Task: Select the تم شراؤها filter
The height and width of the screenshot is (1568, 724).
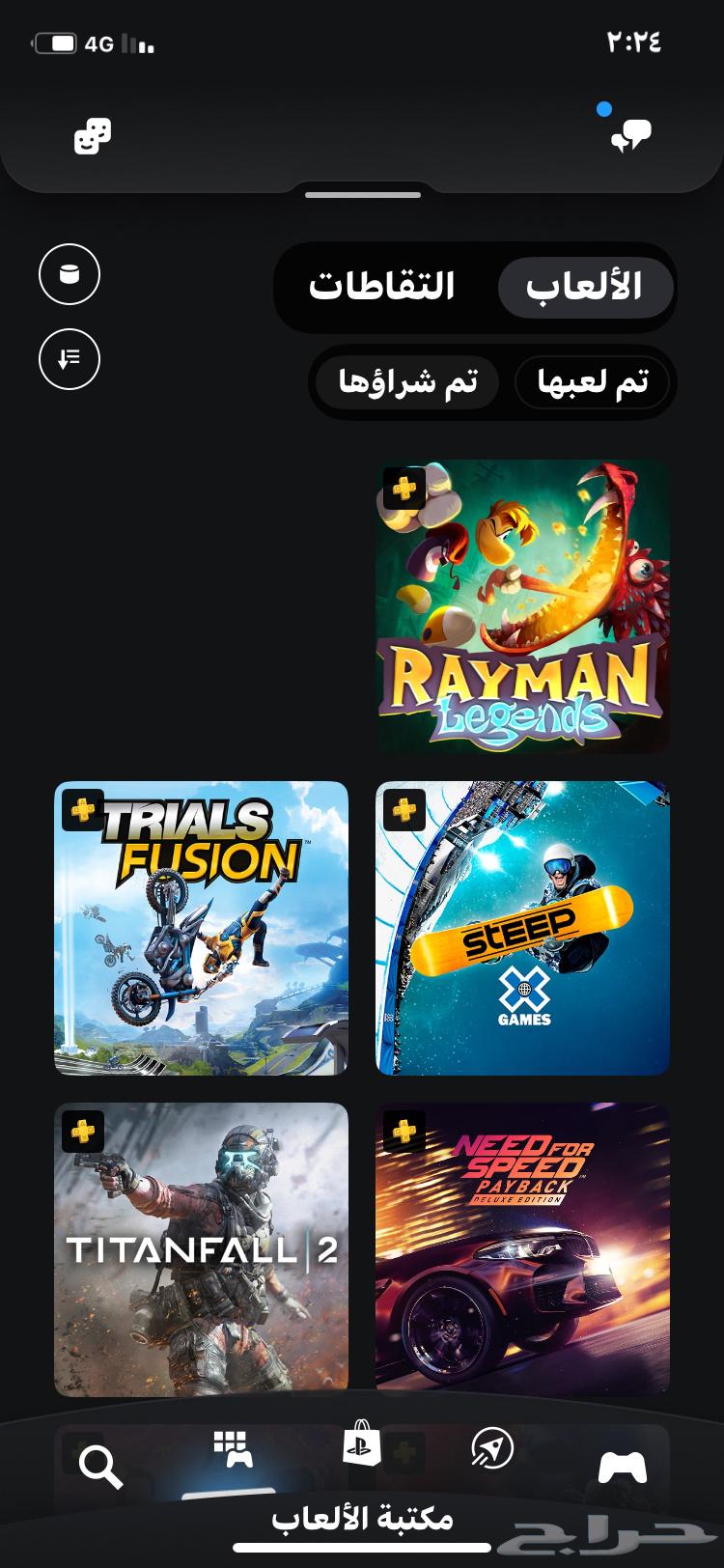Action: (x=407, y=382)
